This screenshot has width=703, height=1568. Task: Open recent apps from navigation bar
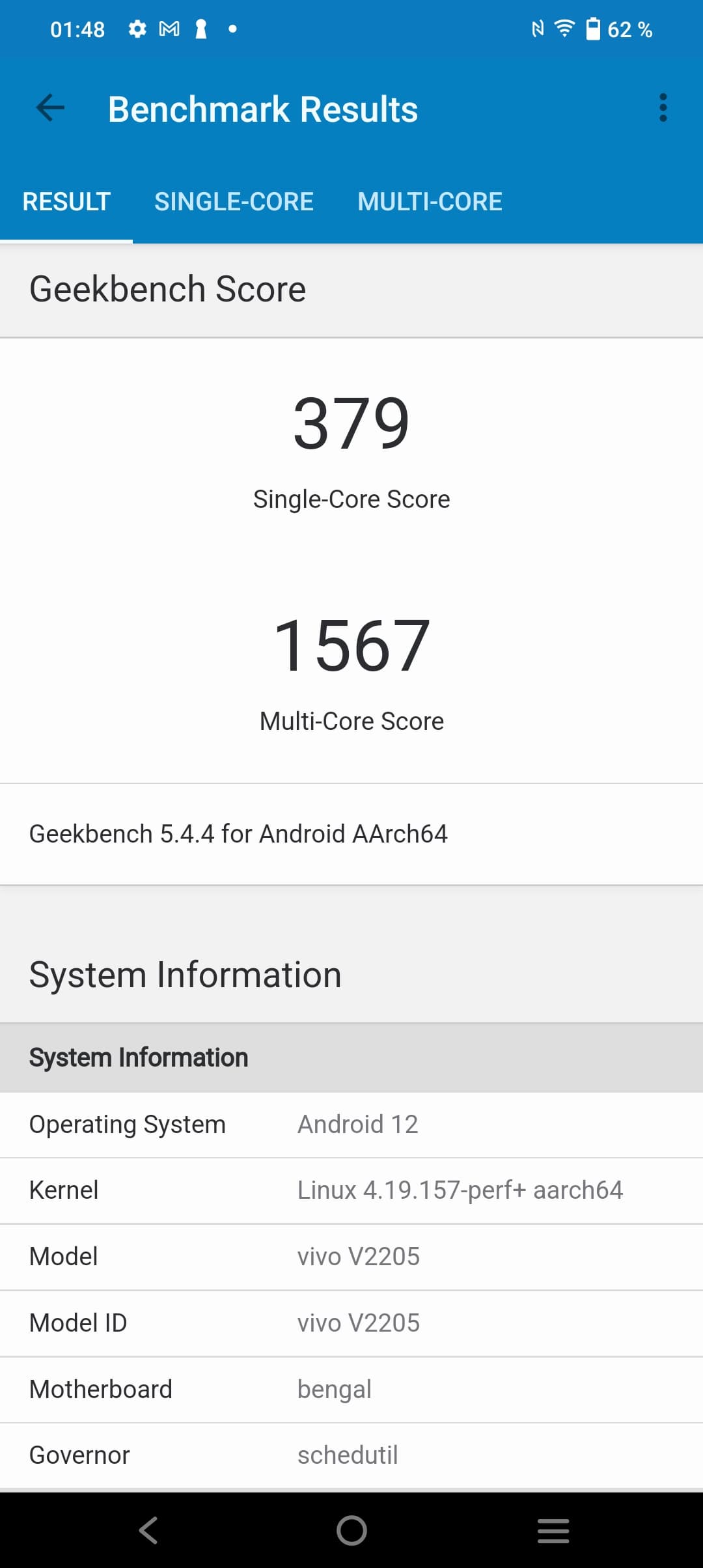coord(553,1530)
